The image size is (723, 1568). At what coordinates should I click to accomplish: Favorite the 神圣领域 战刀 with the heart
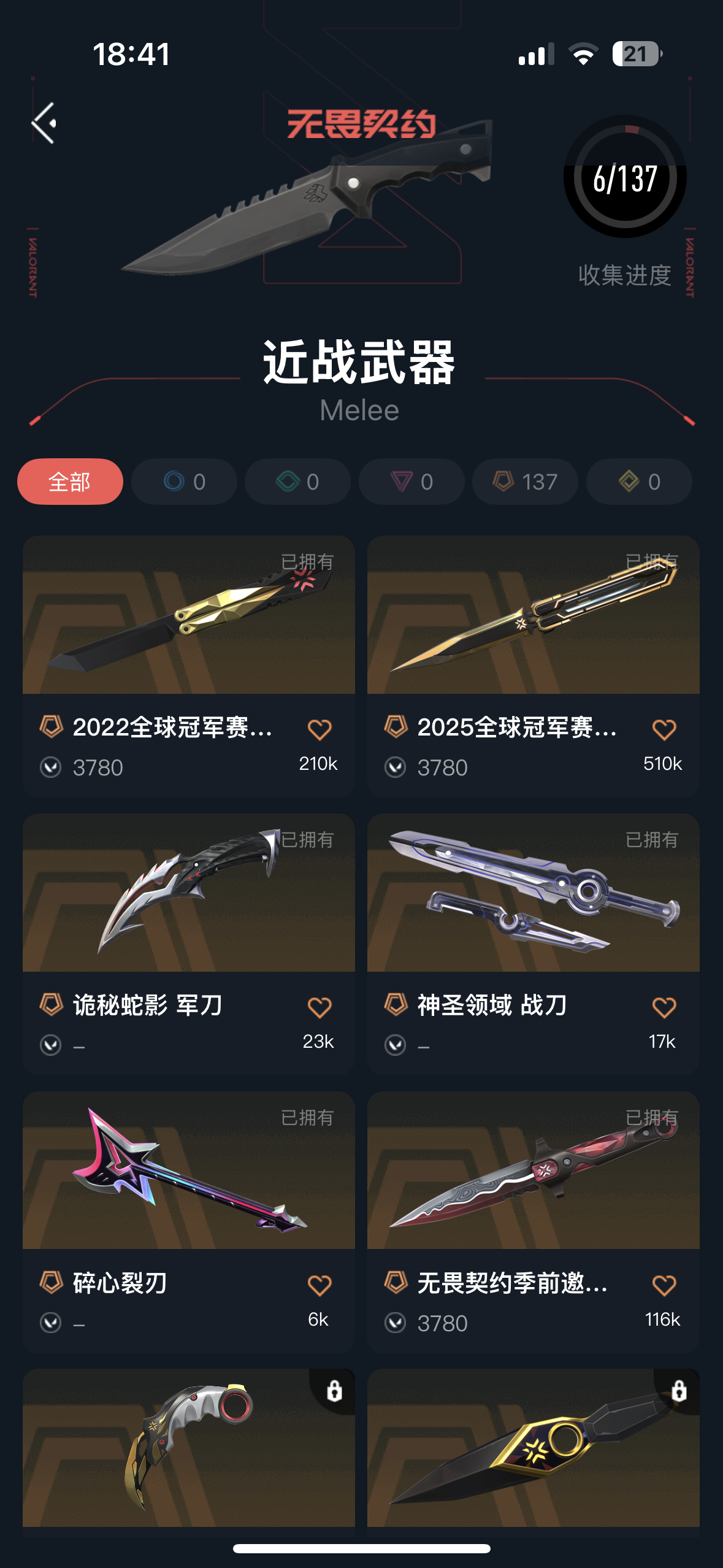[664, 1007]
